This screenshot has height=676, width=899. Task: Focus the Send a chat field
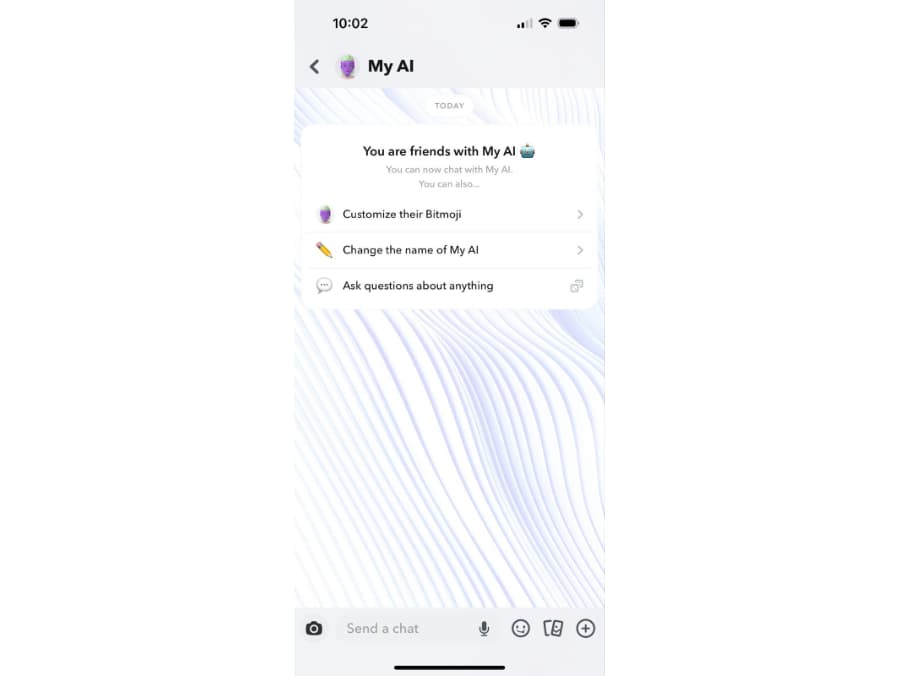(400, 628)
